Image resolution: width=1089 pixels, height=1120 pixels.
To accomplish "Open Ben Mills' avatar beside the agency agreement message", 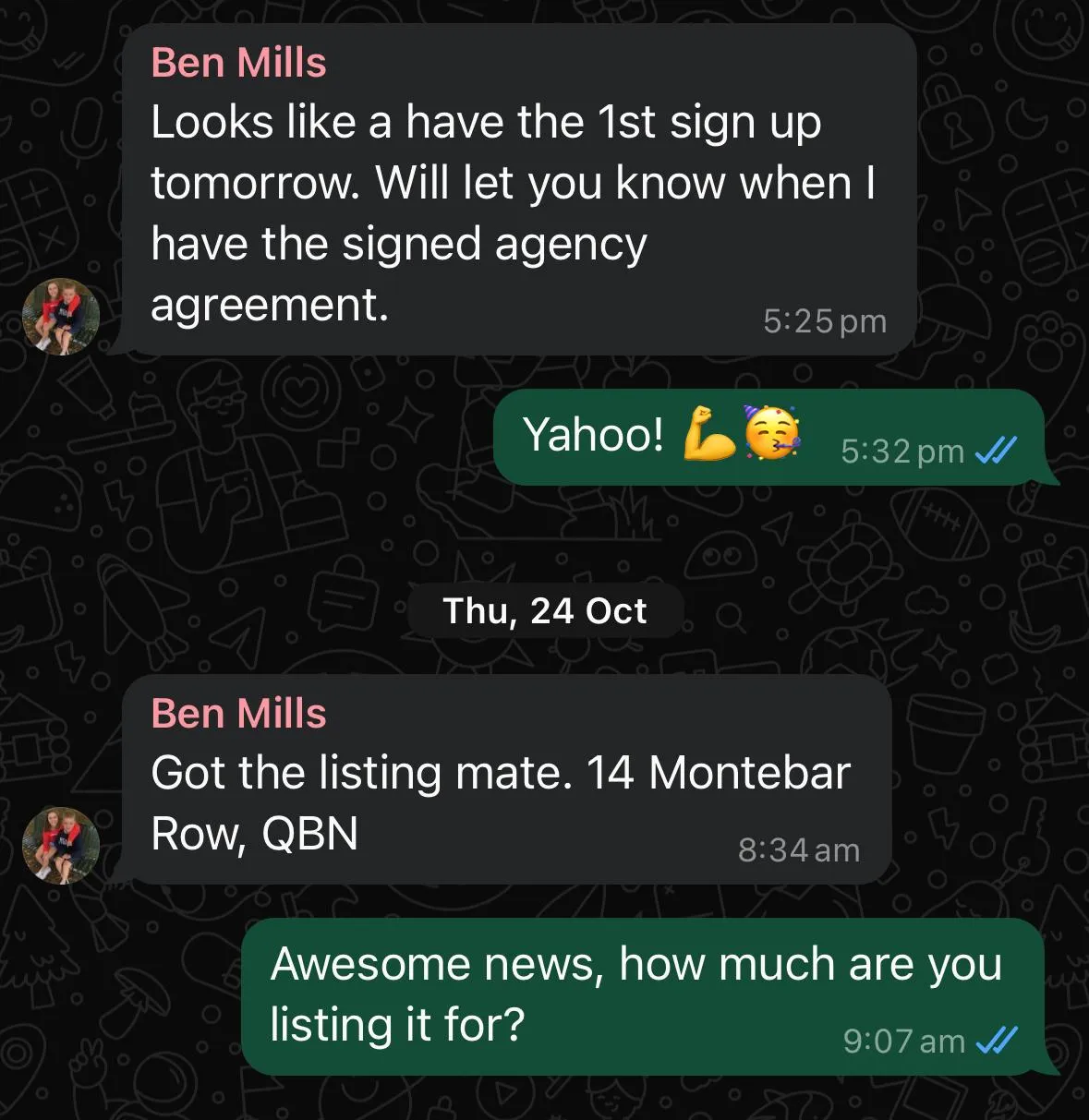I will click(x=61, y=317).
